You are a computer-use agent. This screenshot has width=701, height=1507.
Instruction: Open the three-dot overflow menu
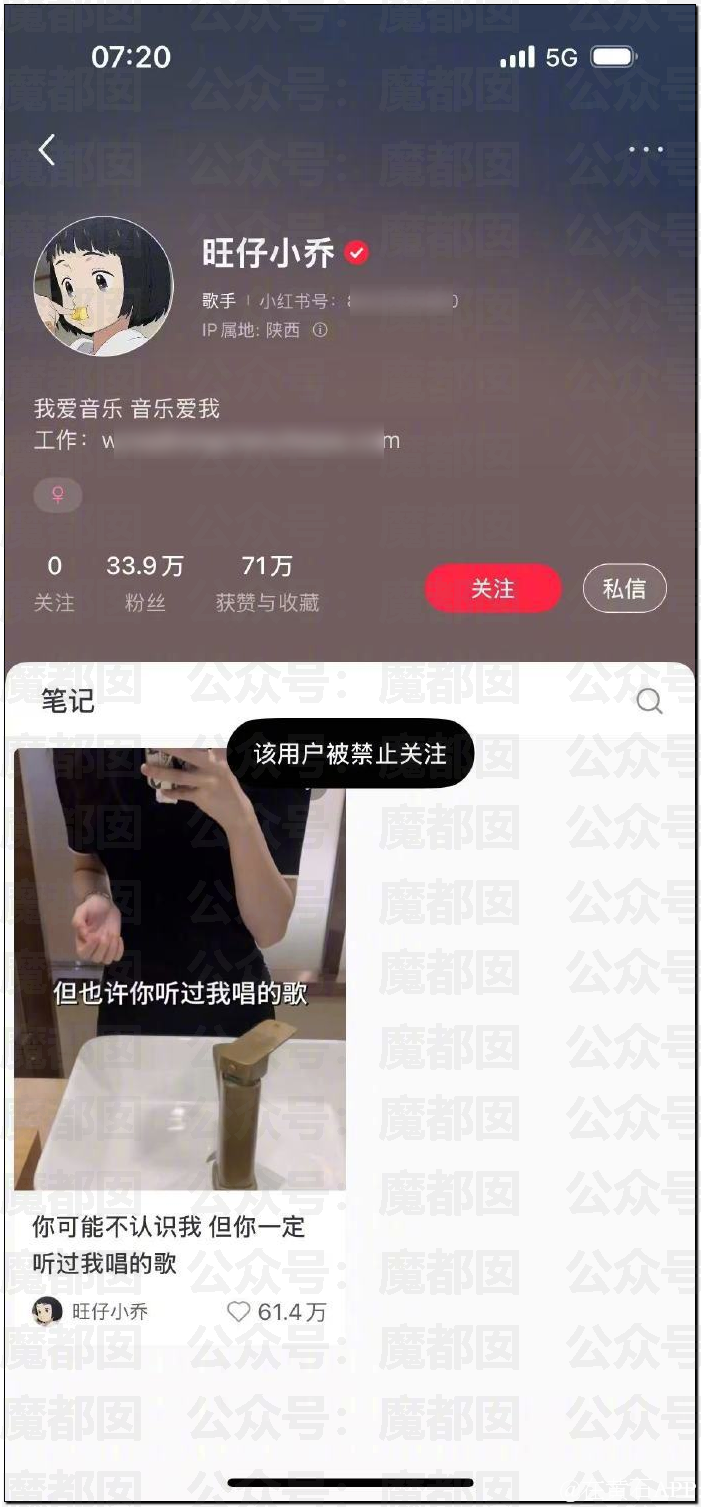pos(645,150)
